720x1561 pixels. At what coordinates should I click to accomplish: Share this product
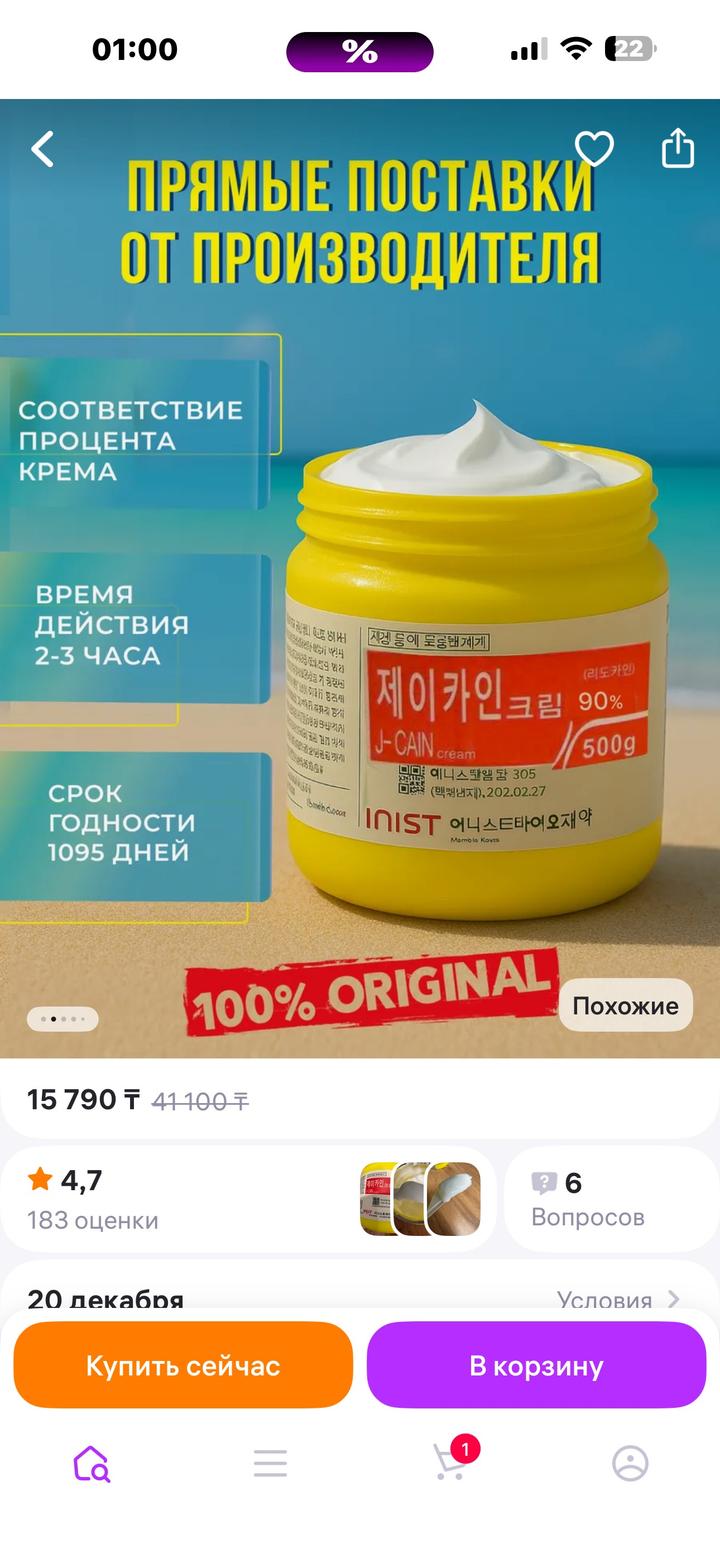pos(677,148)
